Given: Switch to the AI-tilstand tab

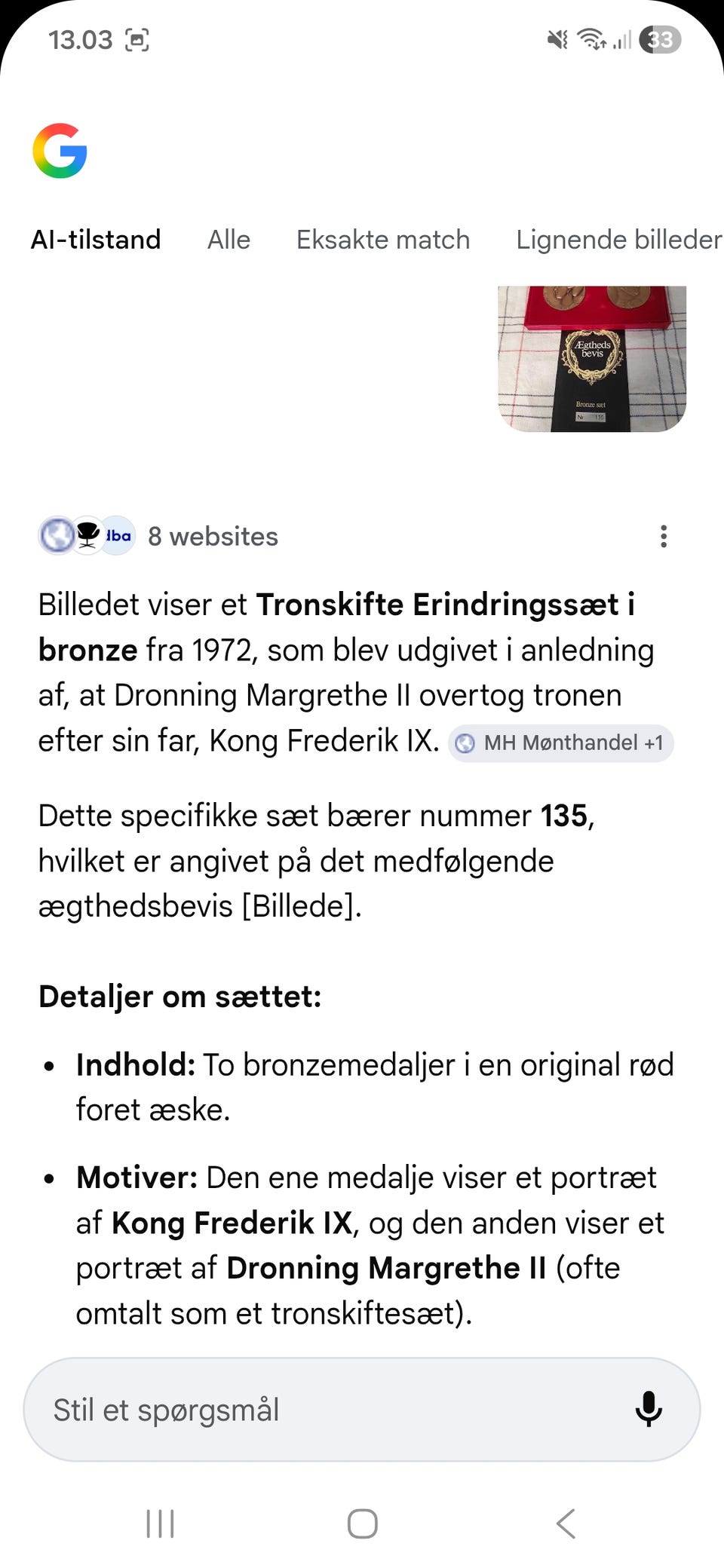Looking at the screenshot, I should click(96, 239).
